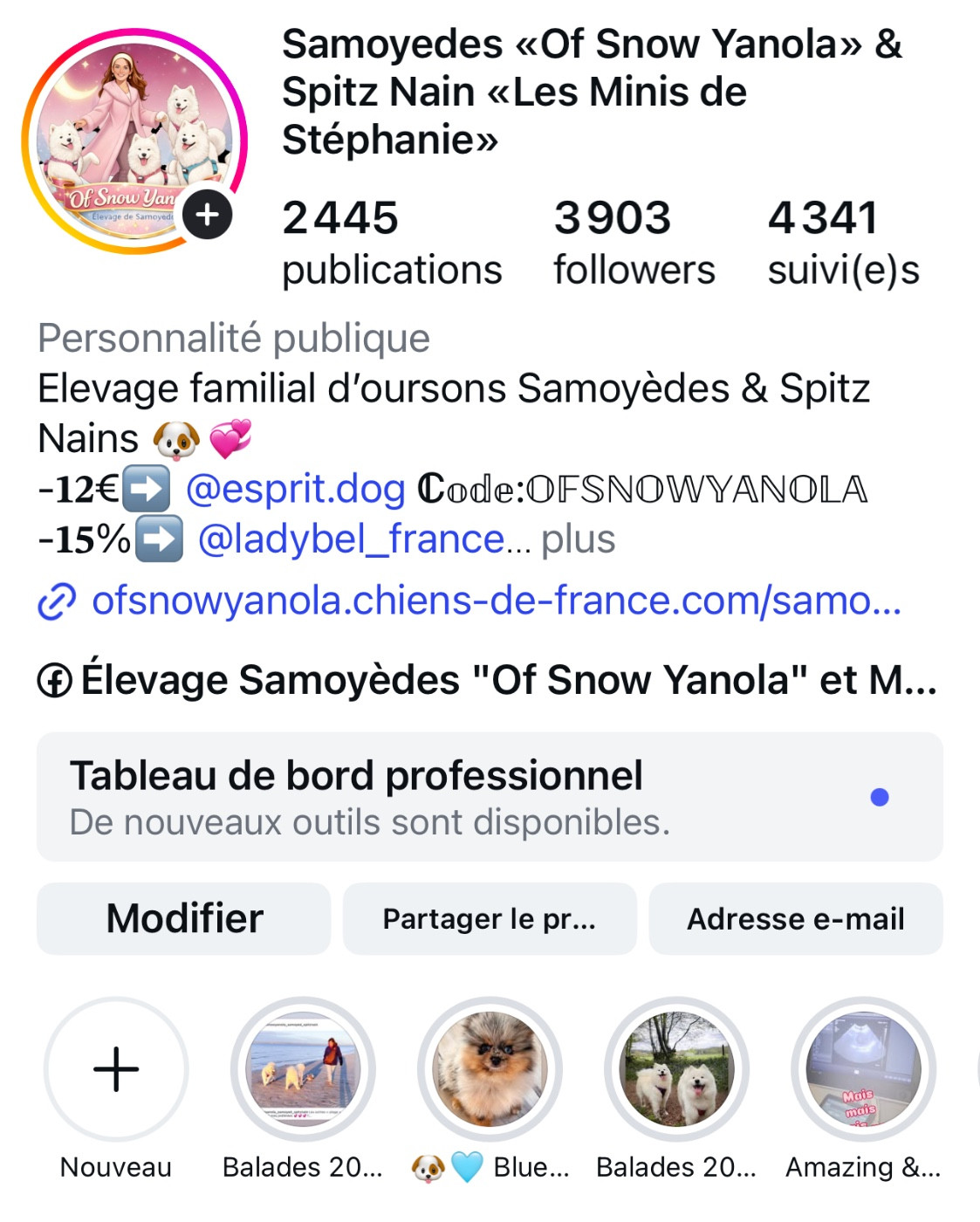Open the @ladybel_france mention
This screenshot has width=980, height=1222.
[x=351, y=539]
